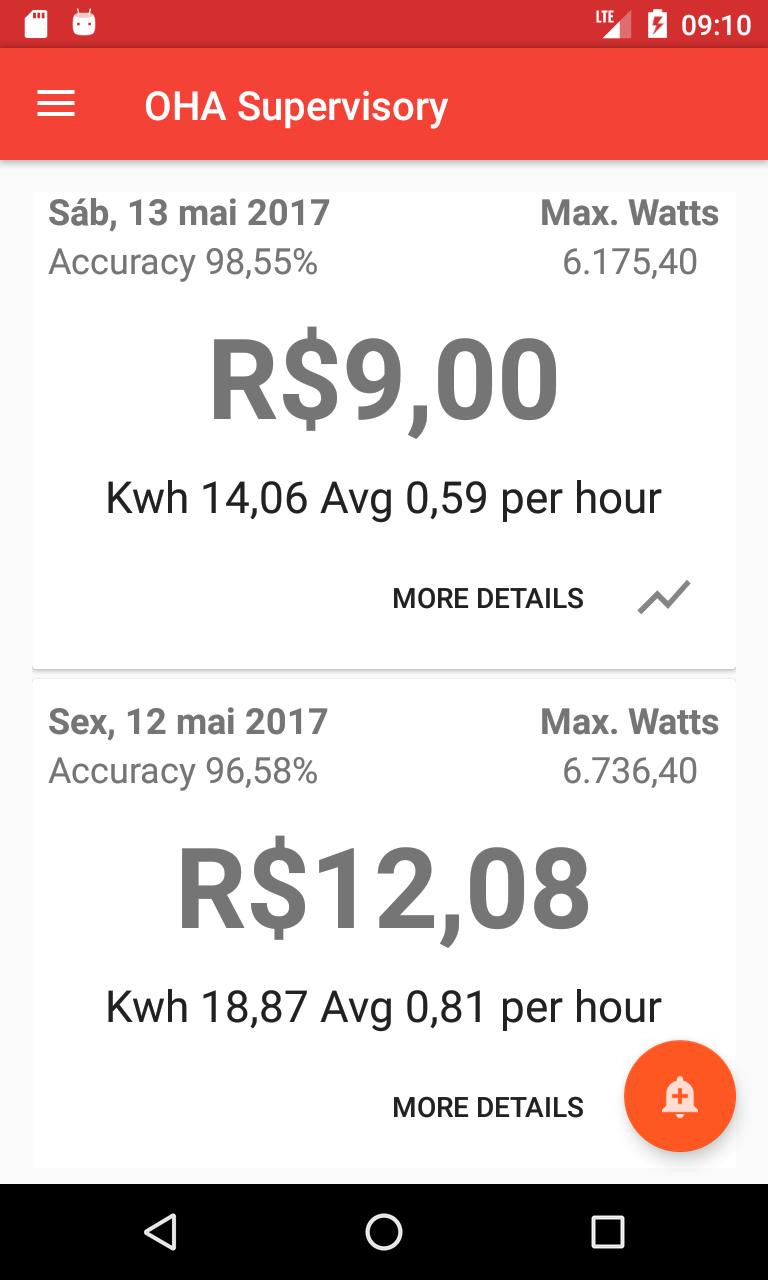Open the navigation drawer menu
Image resolution: width=768 pixels, height=1280 pixels.
point(56,104)
